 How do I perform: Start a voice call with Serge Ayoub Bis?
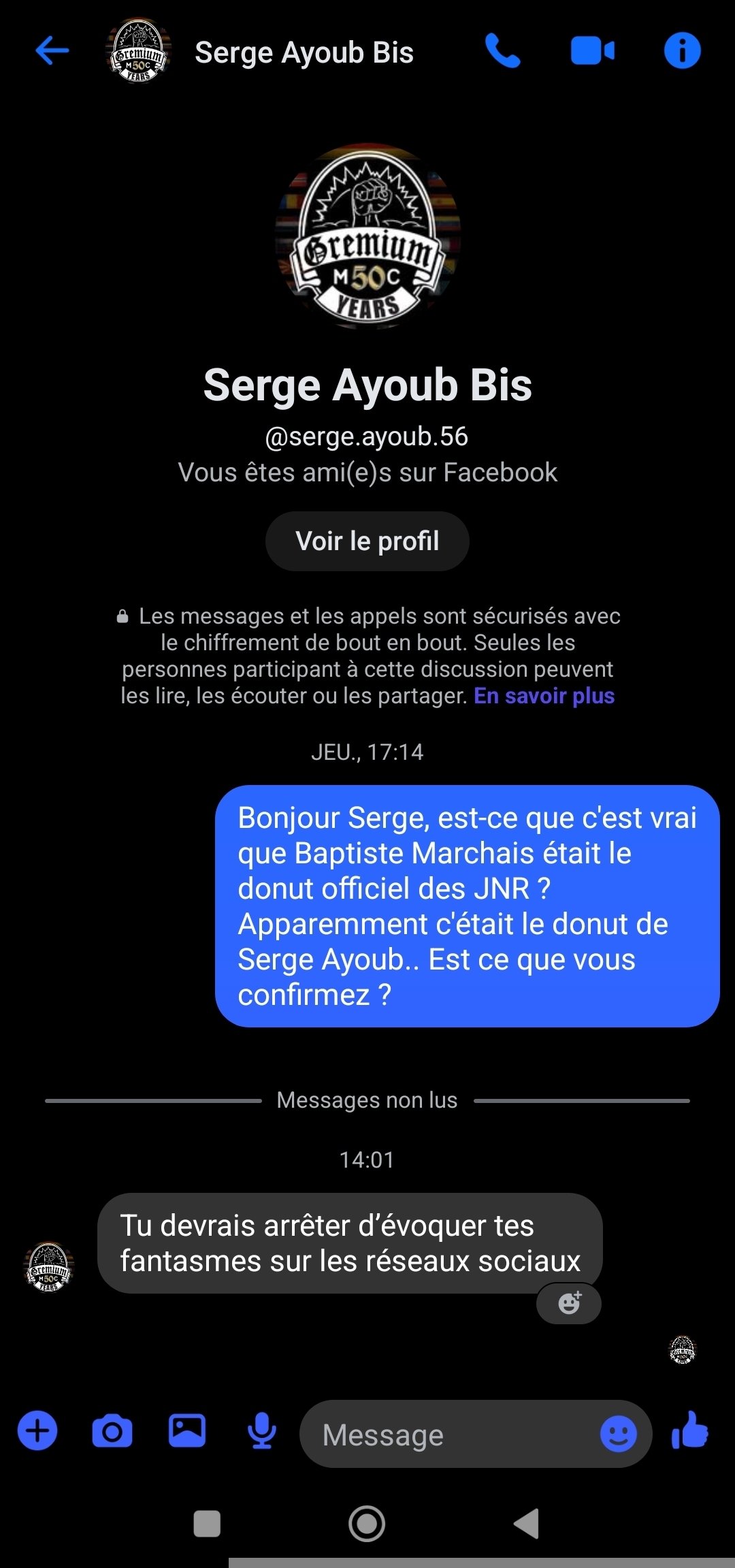(x=502, y=51)
